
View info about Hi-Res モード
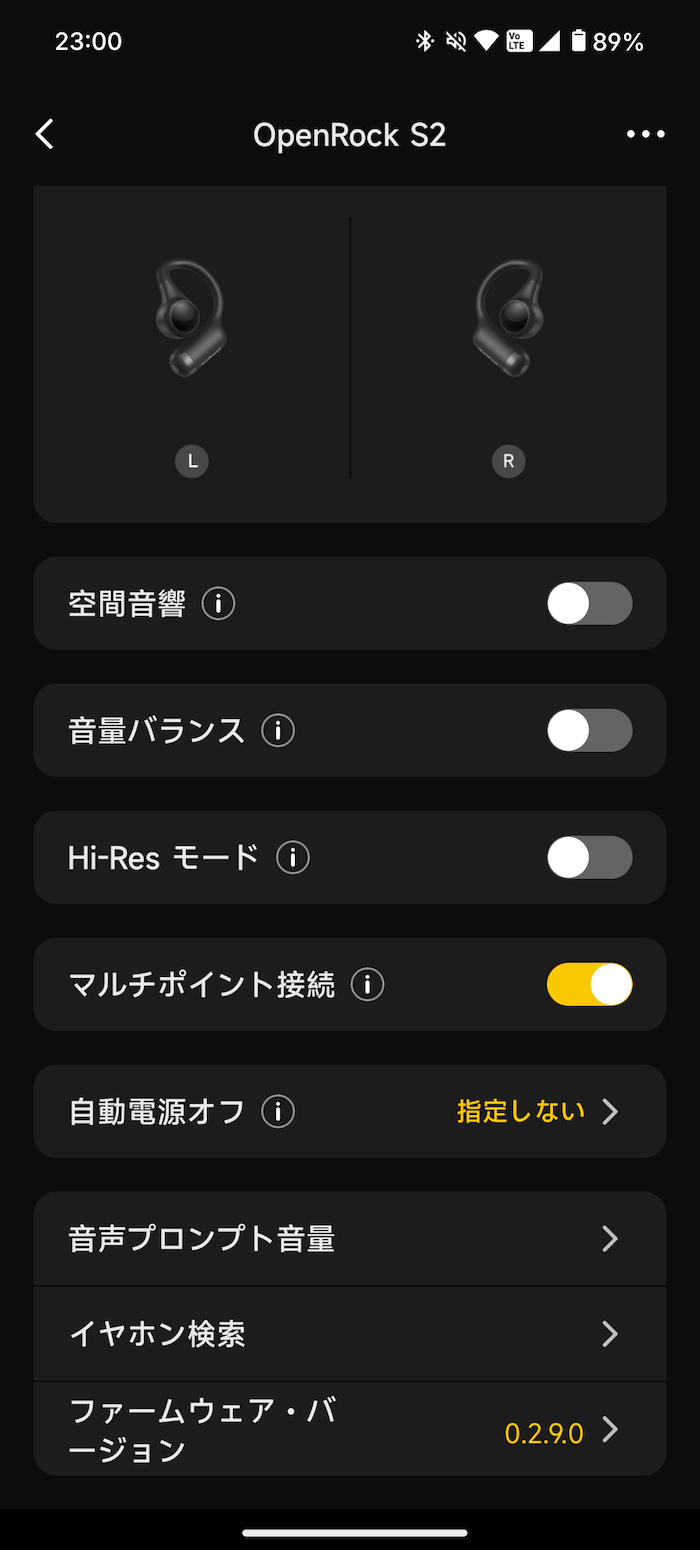coord(293,858)
